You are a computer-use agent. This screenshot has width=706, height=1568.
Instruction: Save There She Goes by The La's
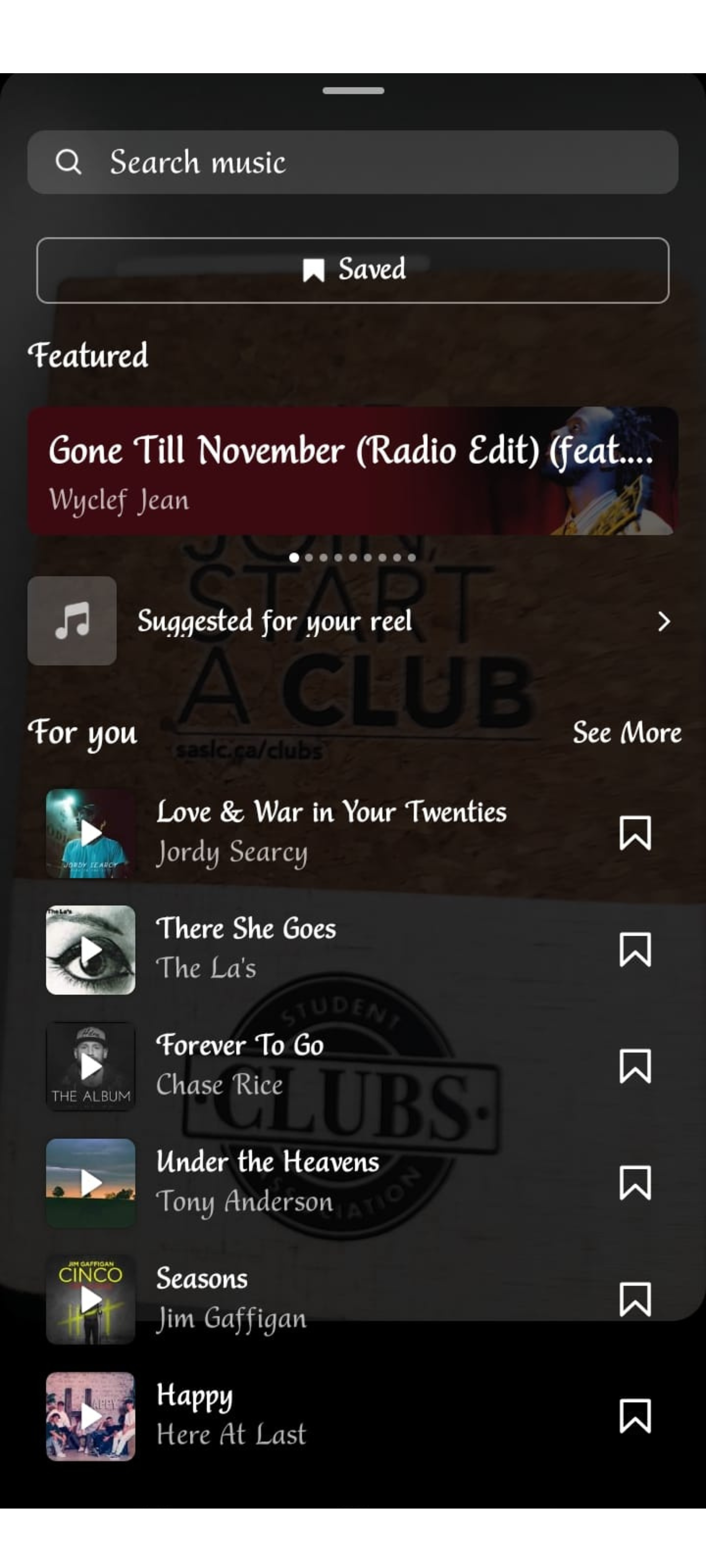(x=635, y=950)
